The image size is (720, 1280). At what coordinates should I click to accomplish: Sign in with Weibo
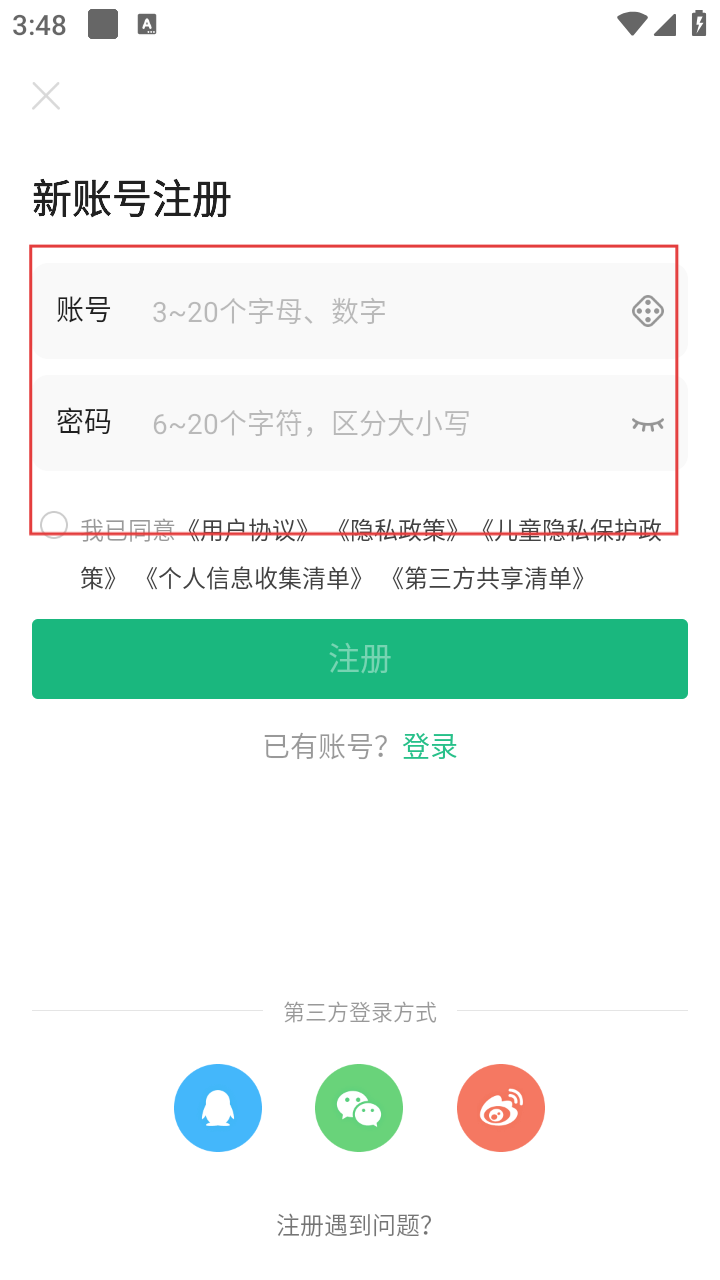tap(501, 1108)
